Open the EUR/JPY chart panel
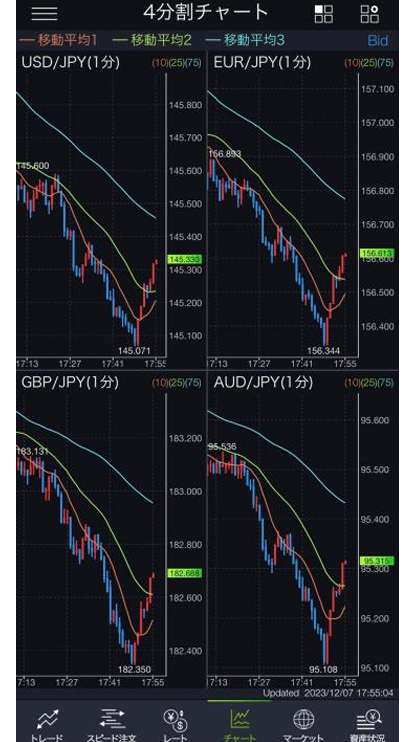The image size is (410, 742). tap(302, 210)
